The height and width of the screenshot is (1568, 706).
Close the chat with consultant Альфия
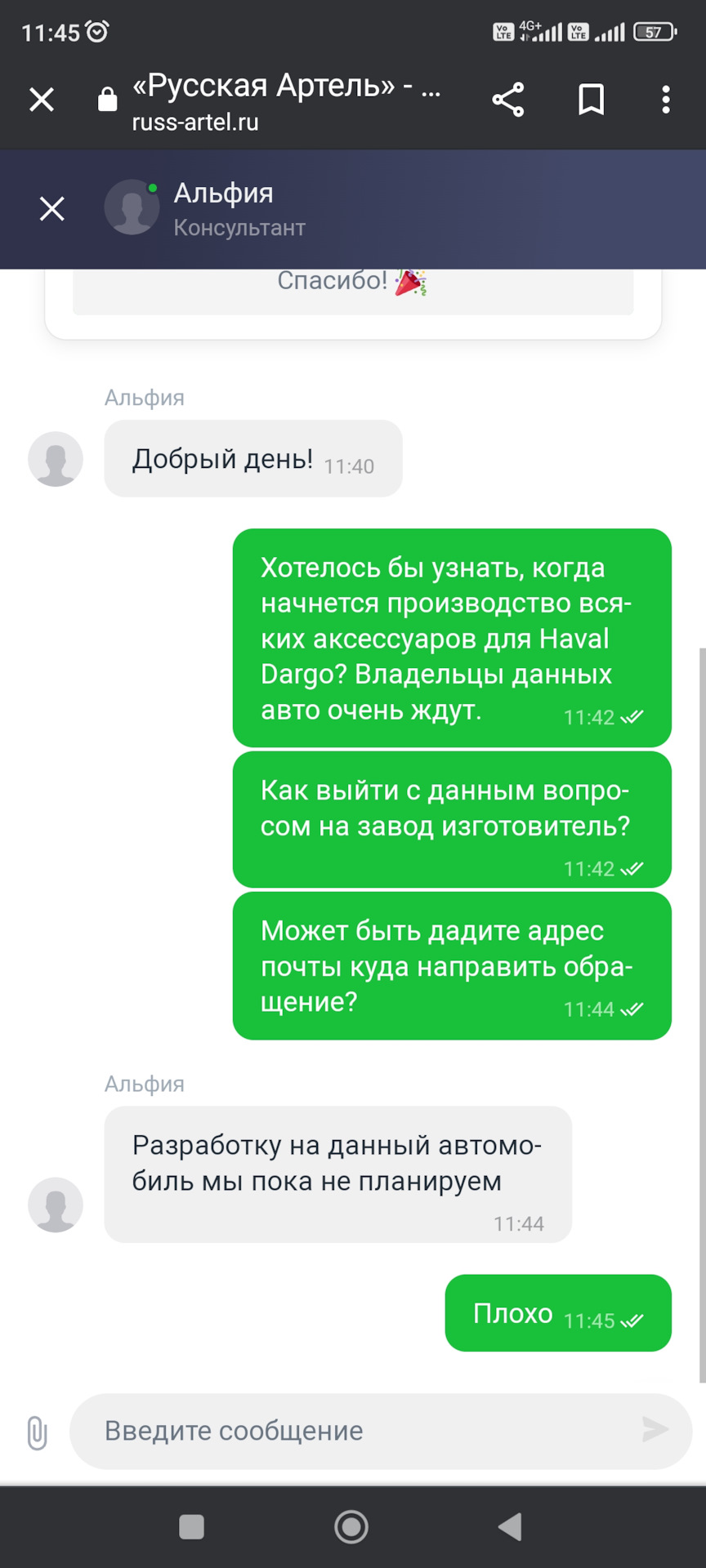(x=52, y=209)
